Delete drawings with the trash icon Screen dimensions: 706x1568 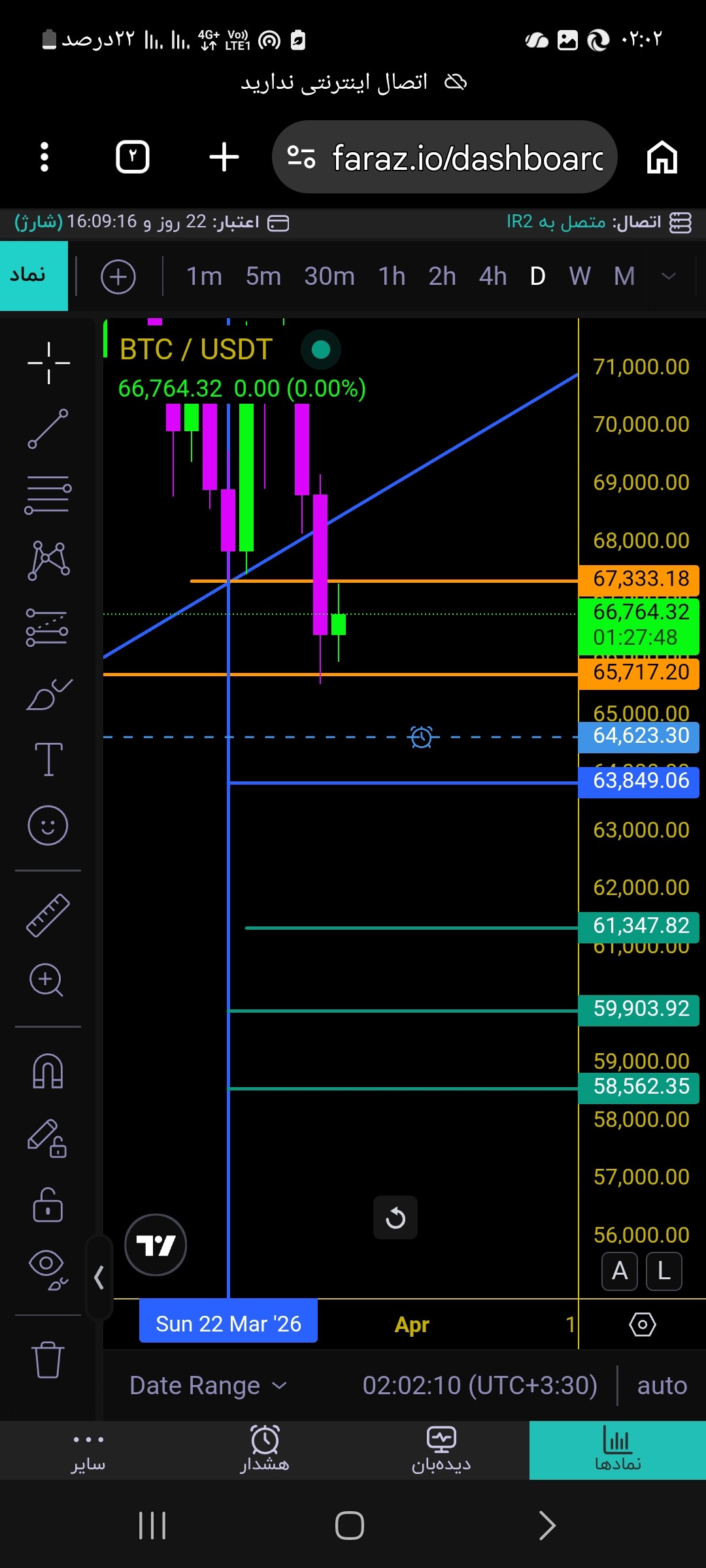point(48,1360)
